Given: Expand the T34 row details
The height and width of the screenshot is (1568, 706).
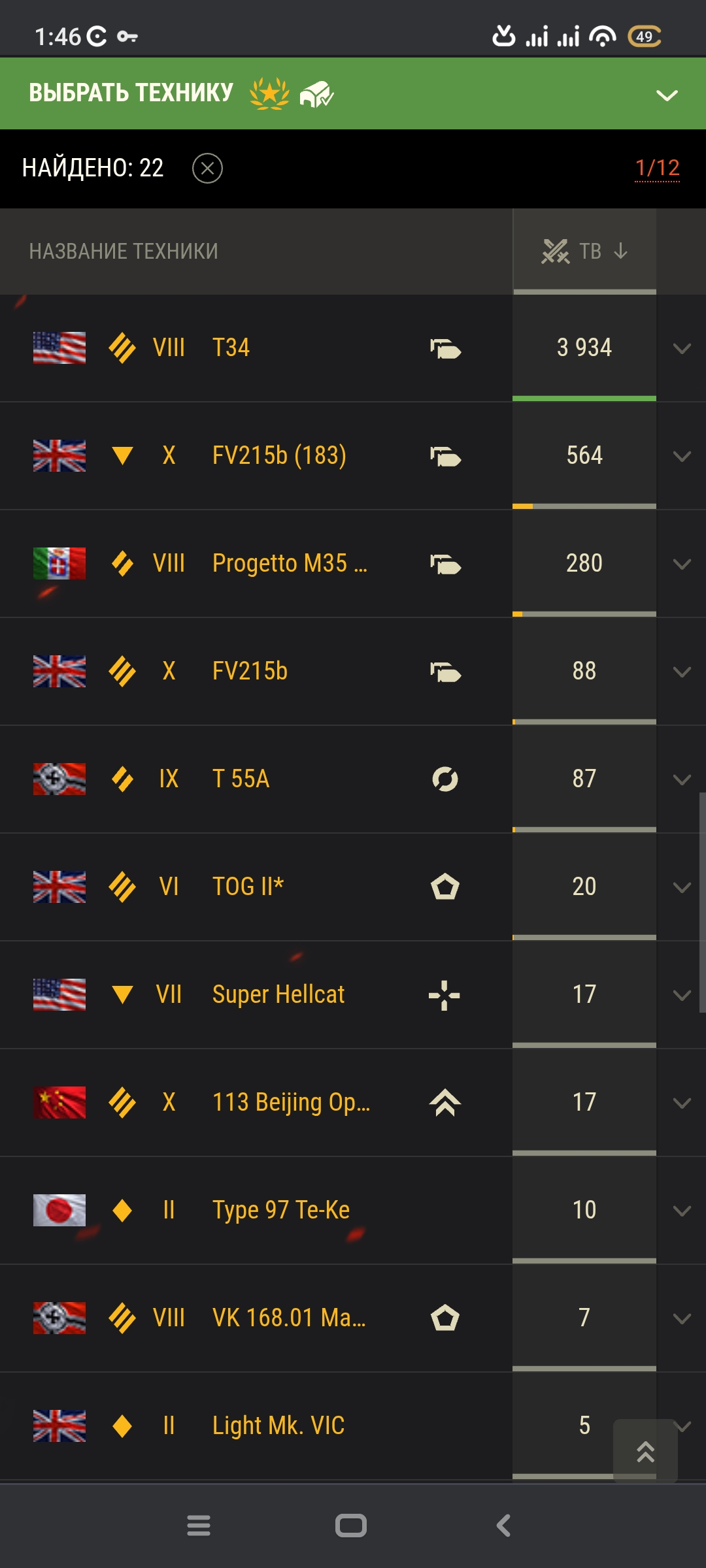Looking at the screenshot, I should click(x=682, y=348).
